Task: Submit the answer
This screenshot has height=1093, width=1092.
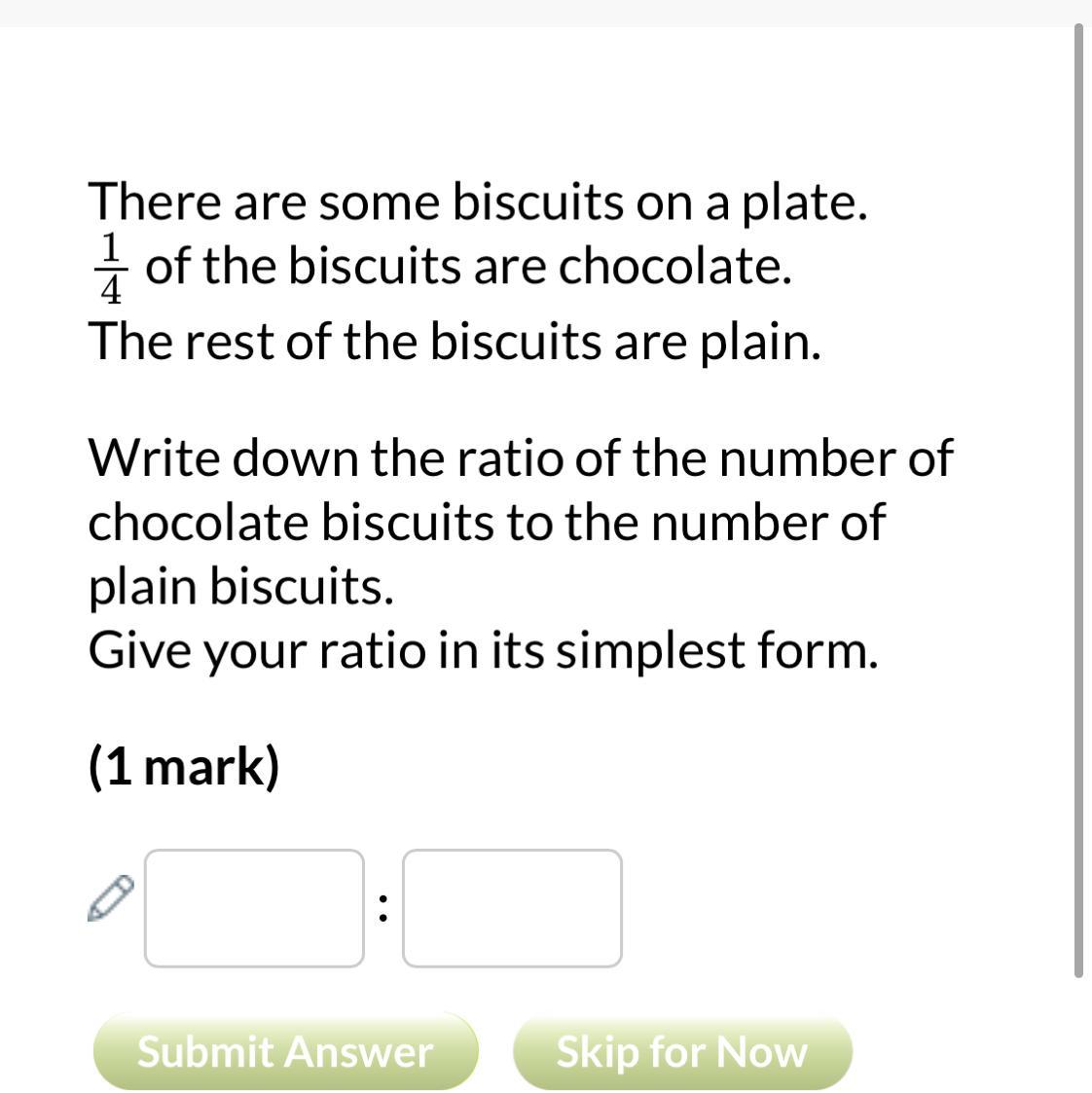Action: pos(286,1051)
